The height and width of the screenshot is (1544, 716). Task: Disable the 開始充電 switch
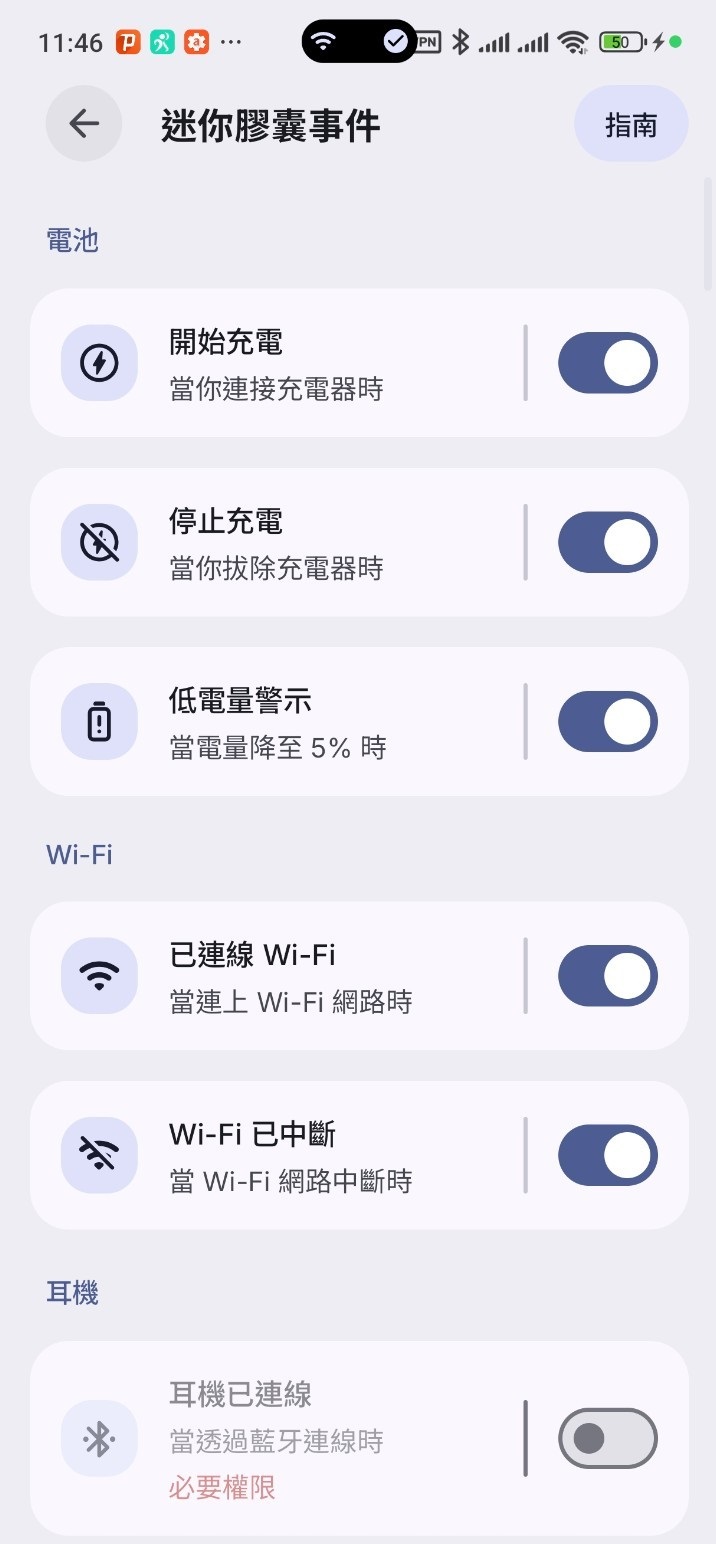pos(607,363)
